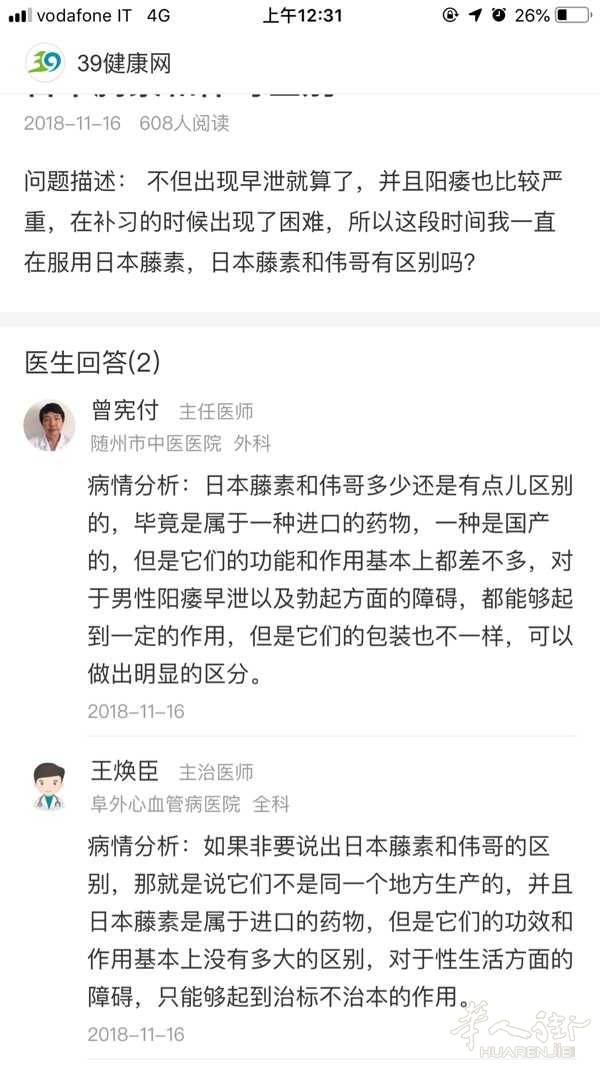Open the 39健康网 account header
600x1067 pixels.
(x=99, y=63)
